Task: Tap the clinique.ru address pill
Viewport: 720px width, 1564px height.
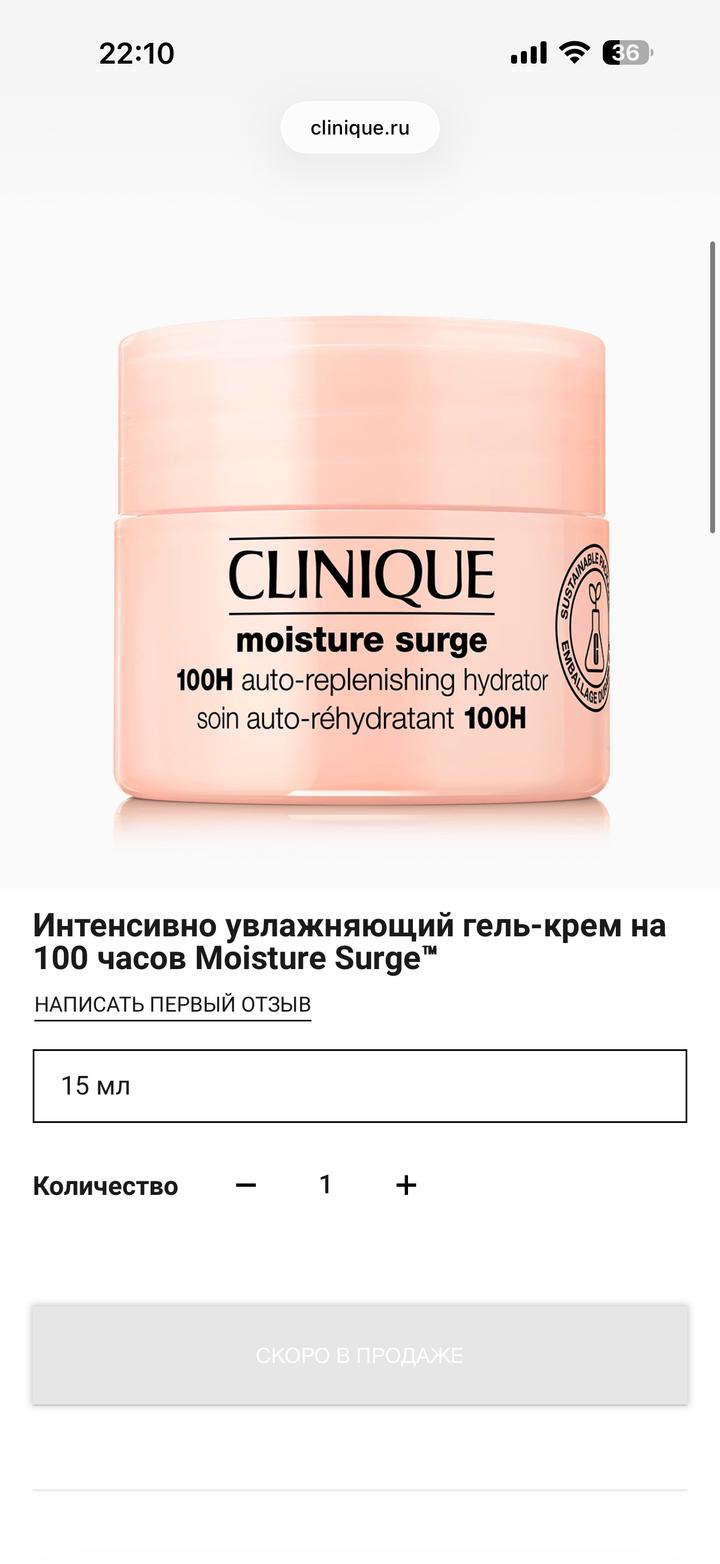Action: click(360, 128)
